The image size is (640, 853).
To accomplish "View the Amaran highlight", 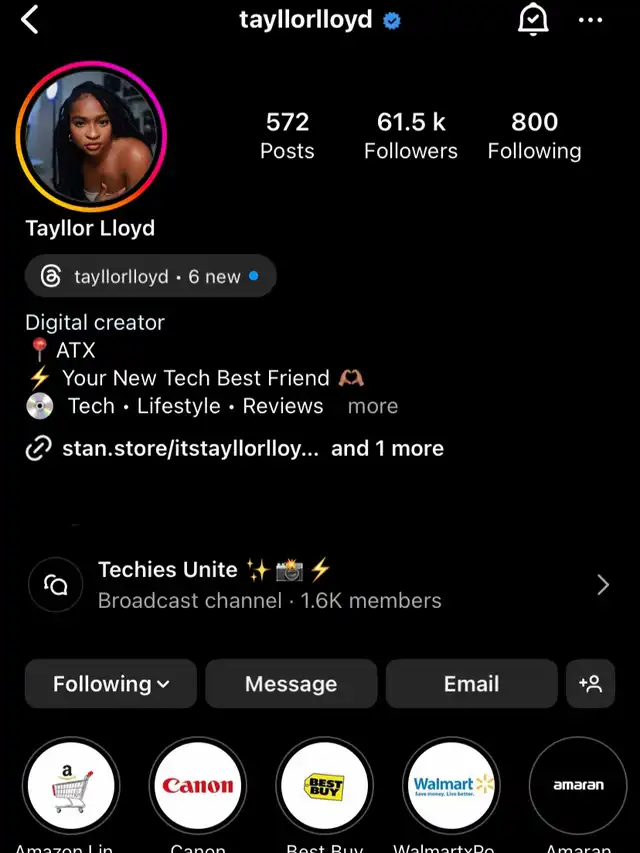I will (578, 786).
